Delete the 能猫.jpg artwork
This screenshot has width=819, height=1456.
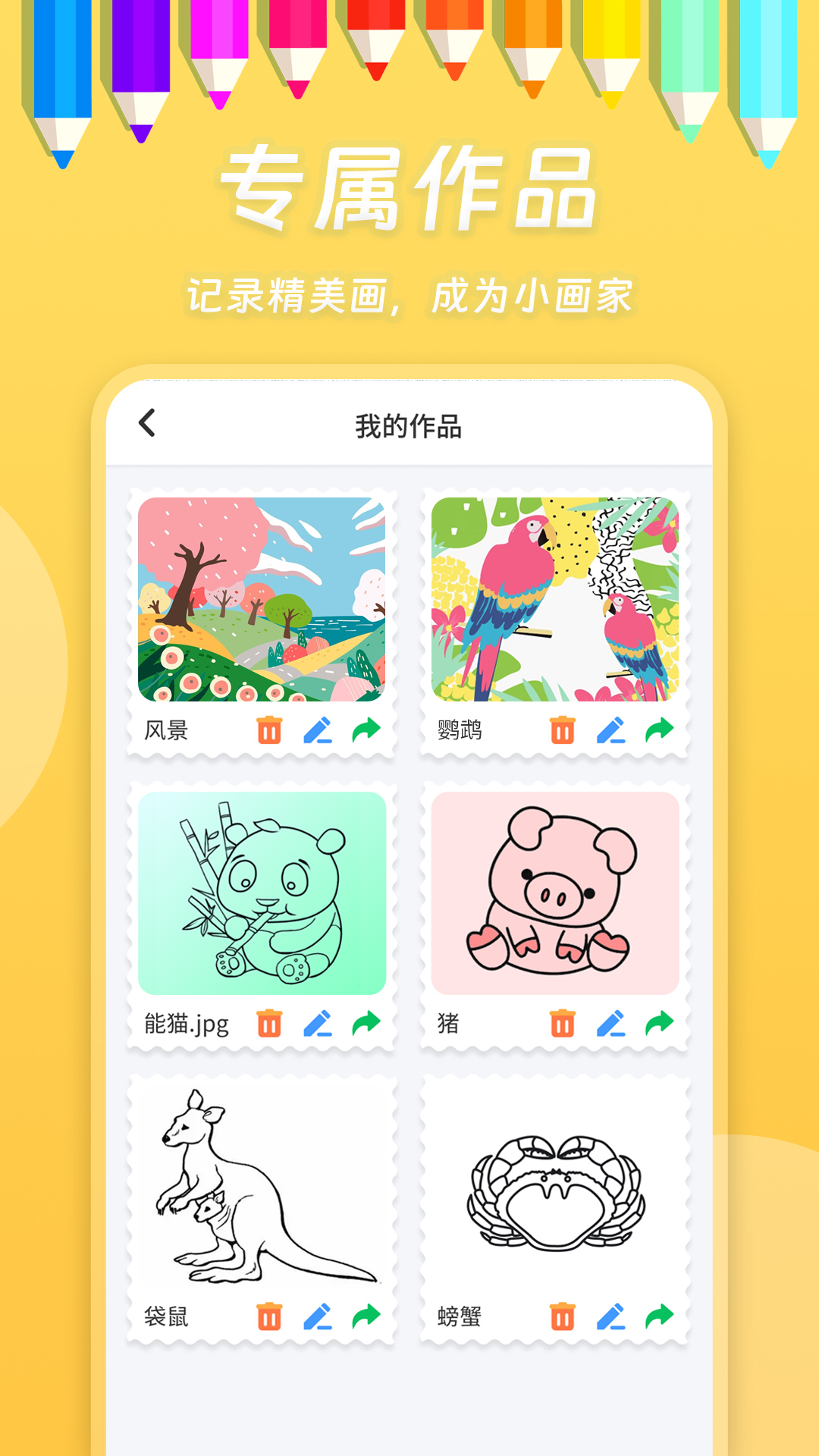[x=269, y=1025]
